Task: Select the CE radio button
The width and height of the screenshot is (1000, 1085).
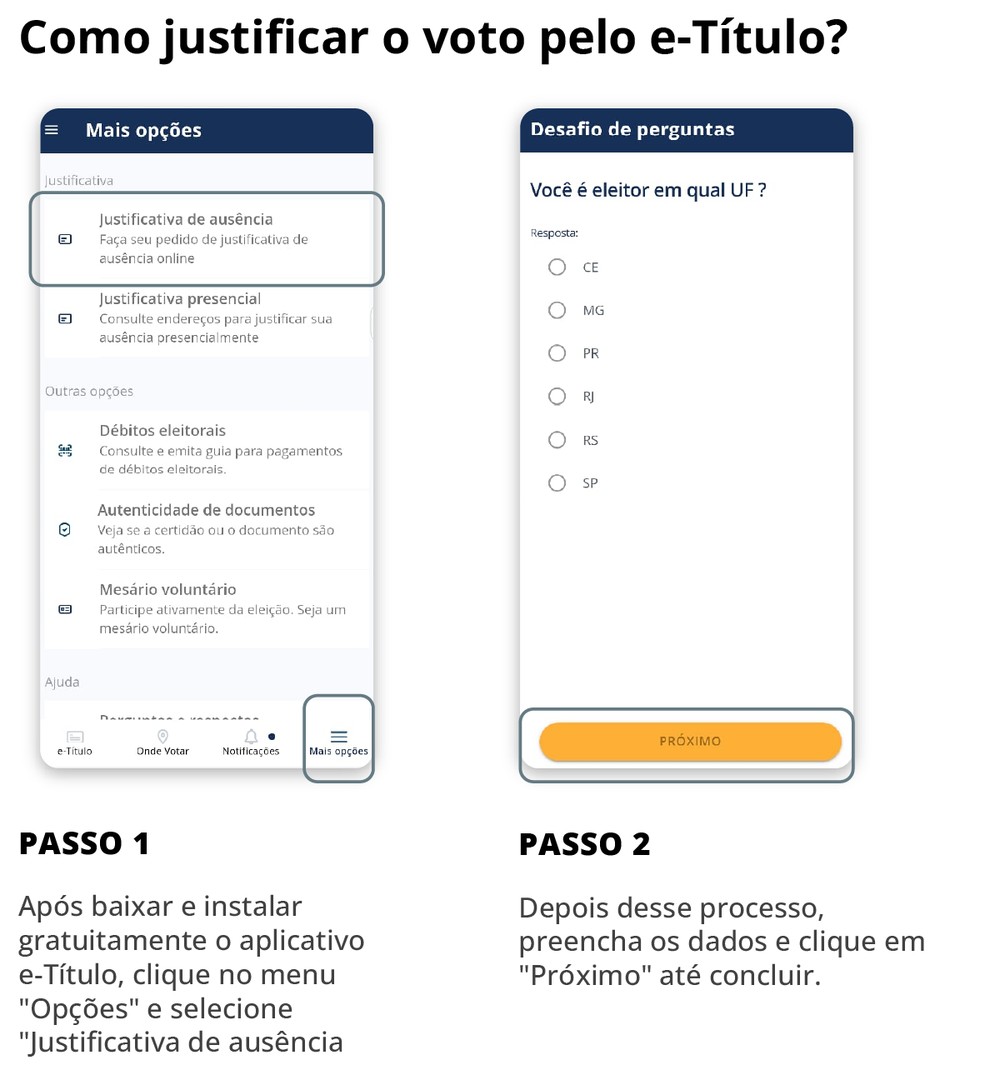Action: [x=557, y=267]
